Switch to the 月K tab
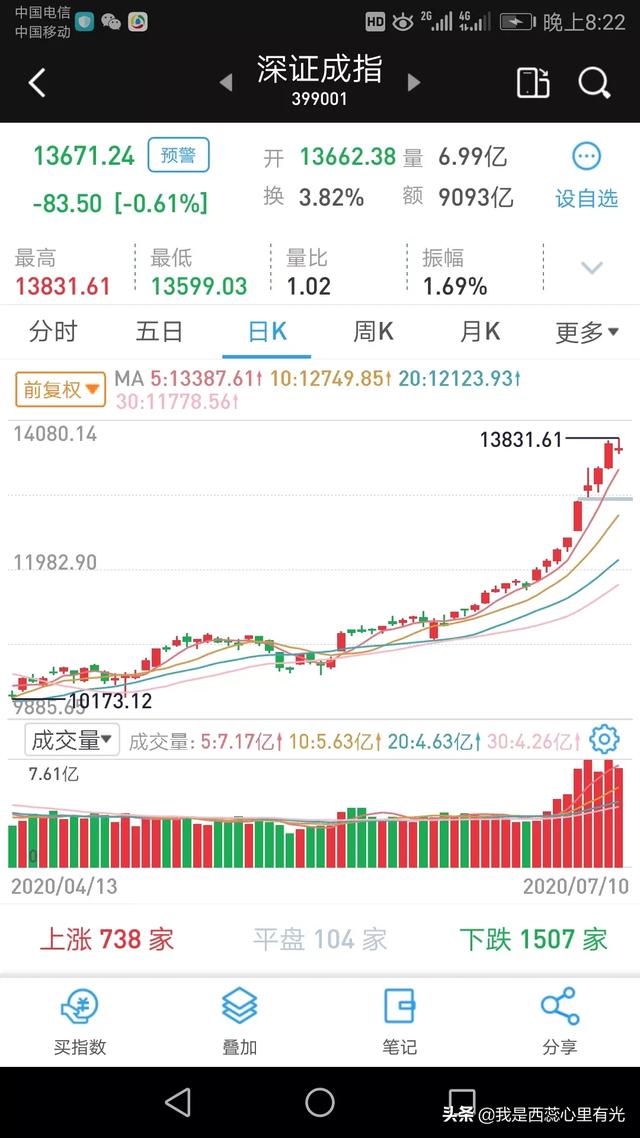 pos(480,332)
